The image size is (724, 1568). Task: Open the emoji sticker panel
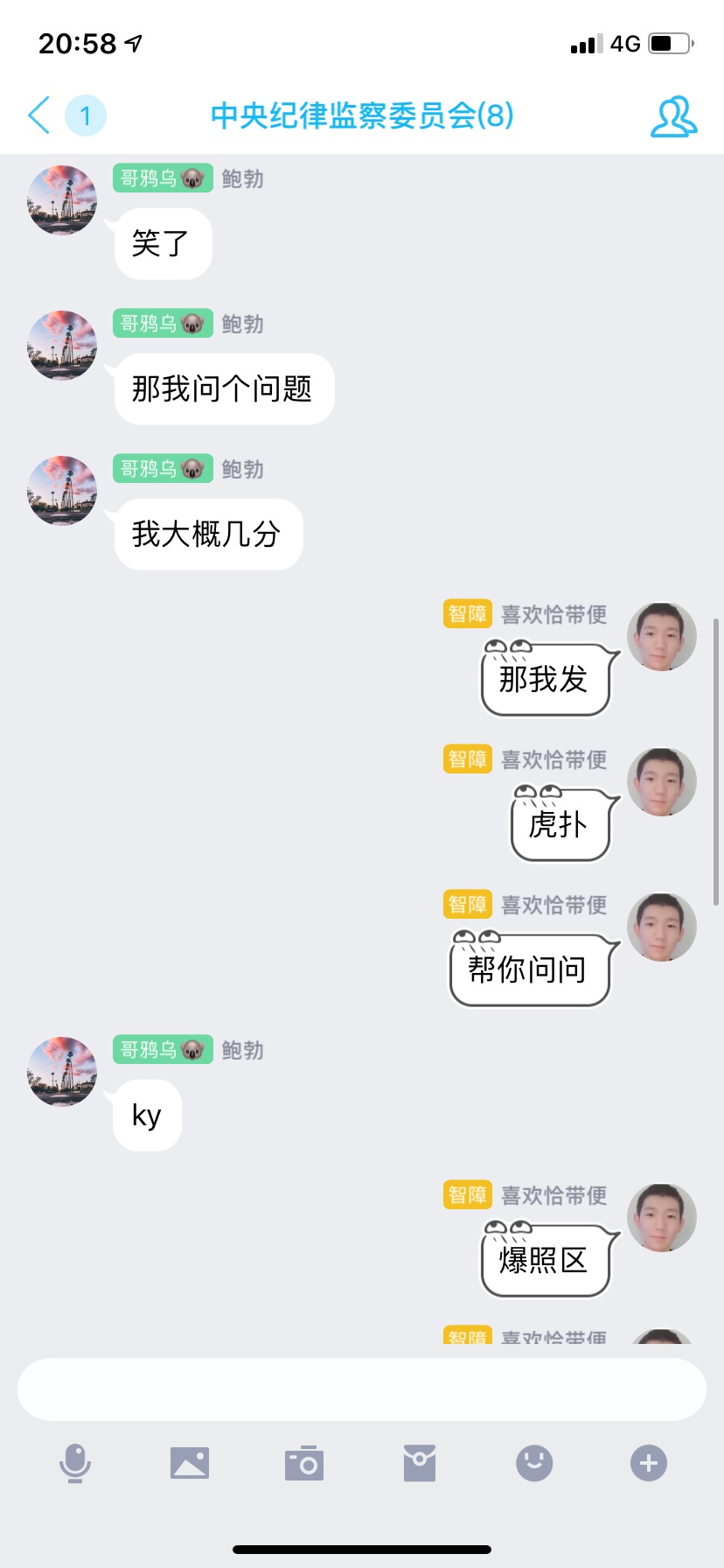(534, 1463)
